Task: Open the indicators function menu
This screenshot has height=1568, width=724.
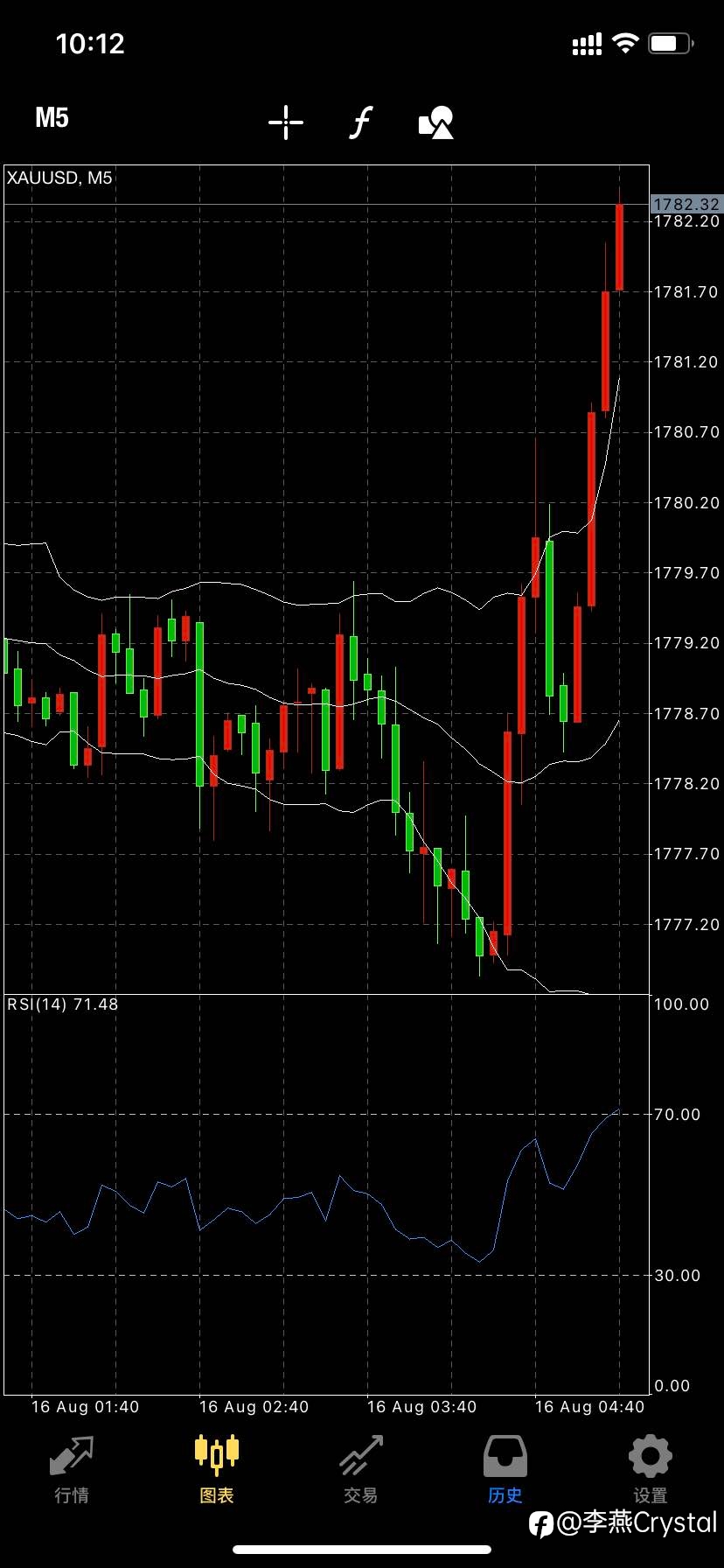Action: click(x=360, y=122)
